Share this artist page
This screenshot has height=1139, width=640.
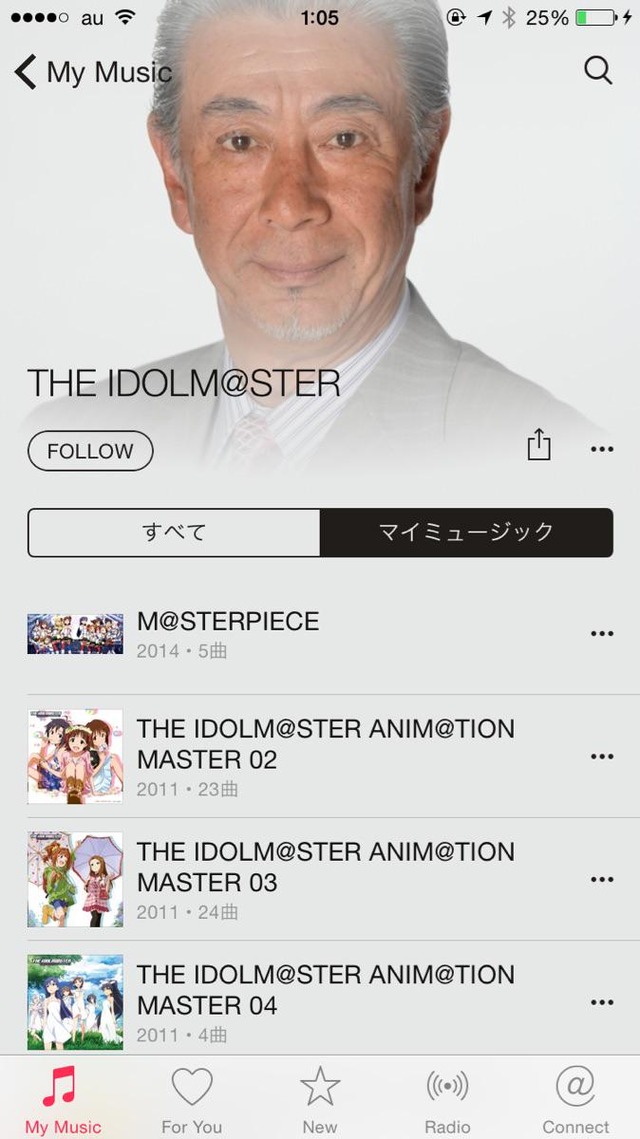[539, 445]
